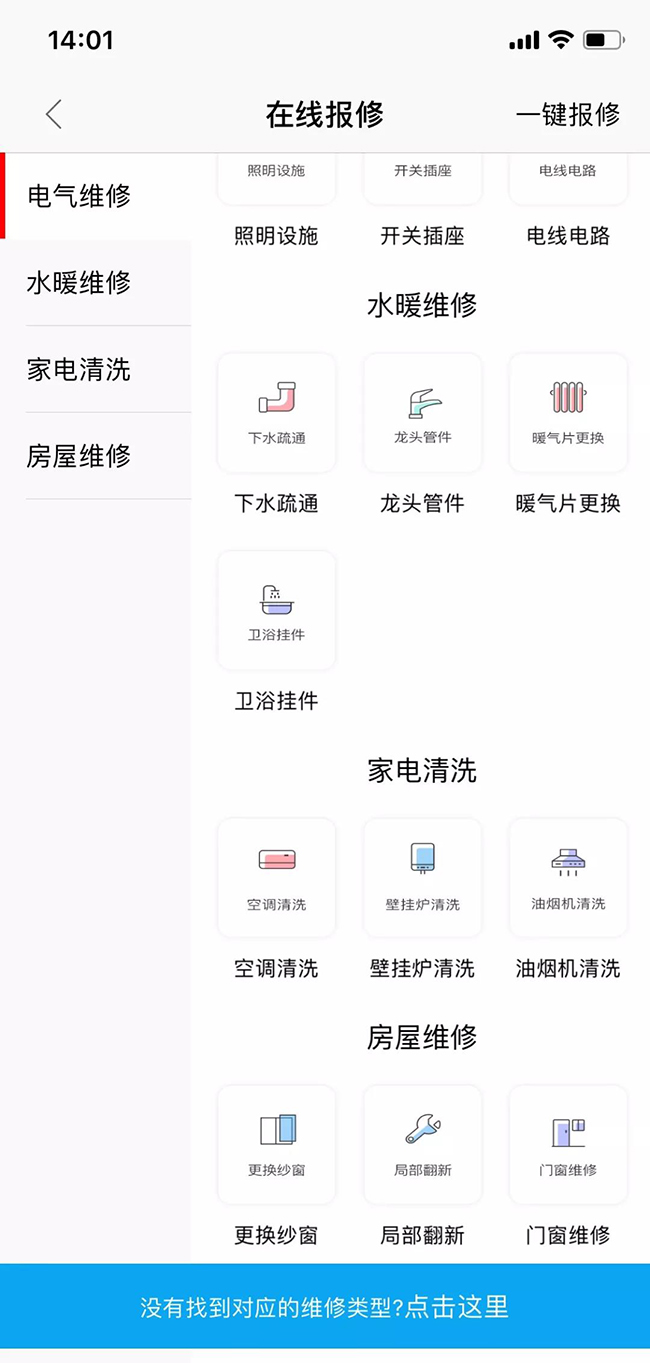This screenshot has height=1363, width=650.
Task: Switch to 水暖维修 sidebar category
Action: 79,283
